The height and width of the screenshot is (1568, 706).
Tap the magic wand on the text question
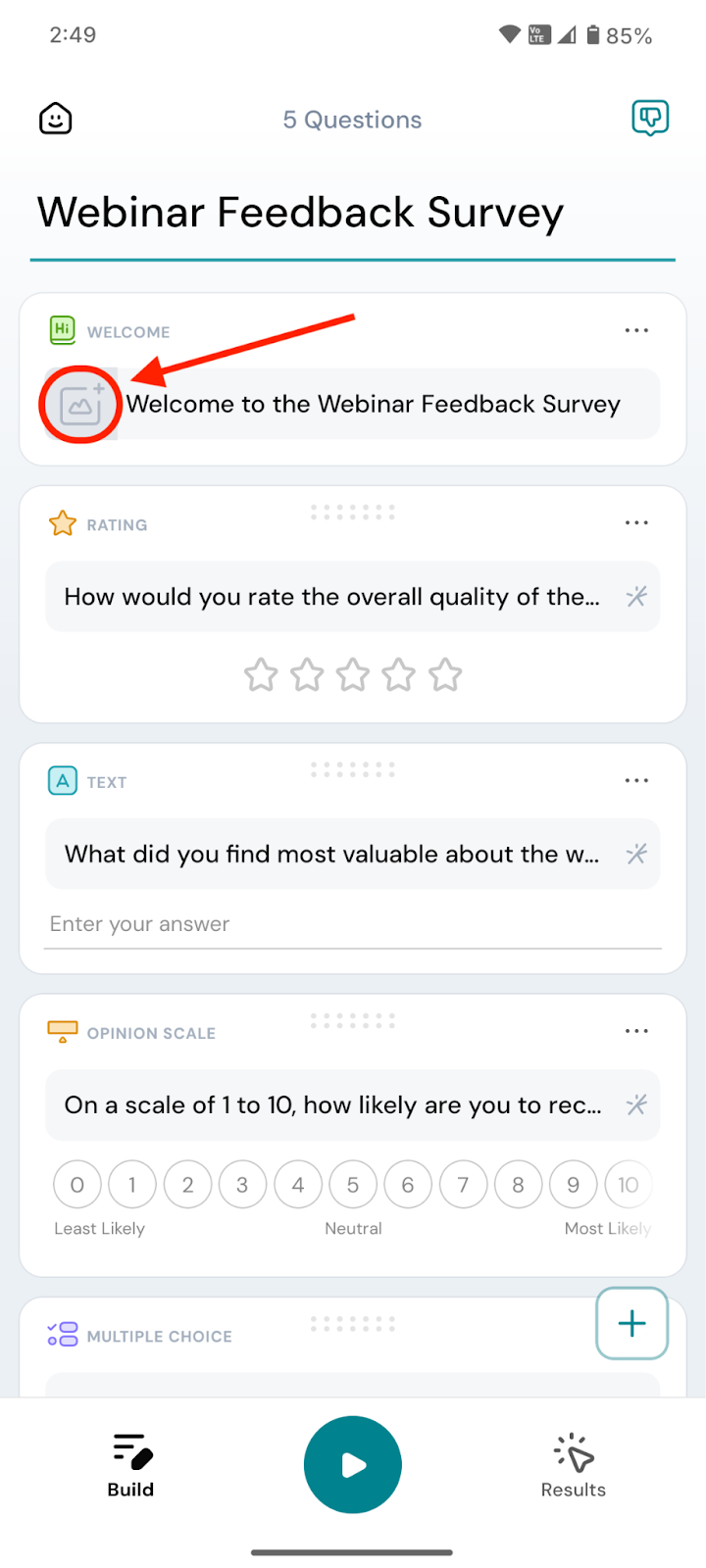(x=636, y=854)
